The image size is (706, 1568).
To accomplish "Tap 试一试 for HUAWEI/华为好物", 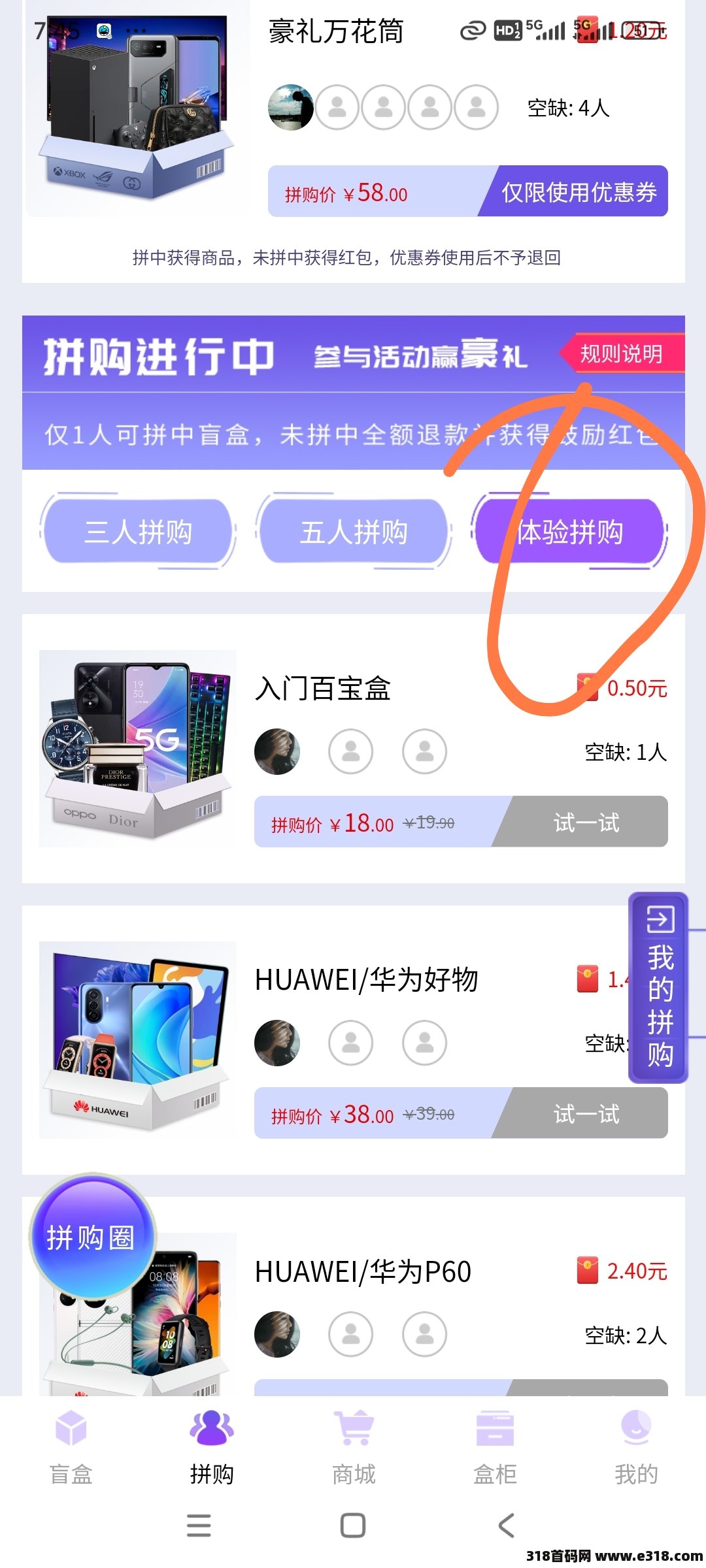I will coord(586,1114).
